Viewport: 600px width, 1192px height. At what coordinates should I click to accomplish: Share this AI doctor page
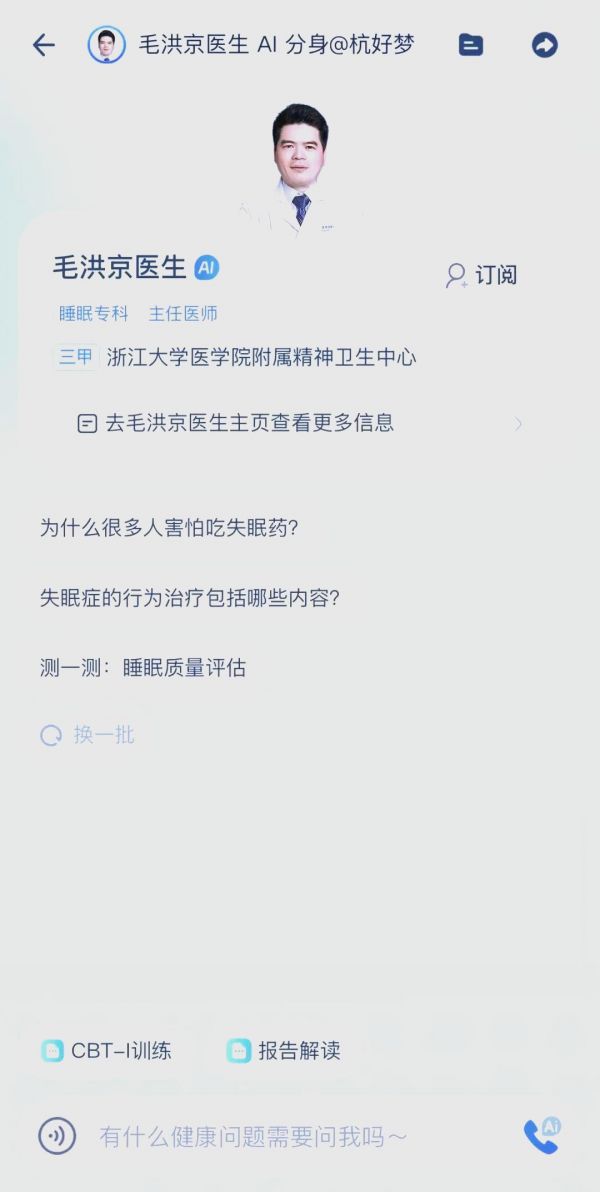coord(544,46)
